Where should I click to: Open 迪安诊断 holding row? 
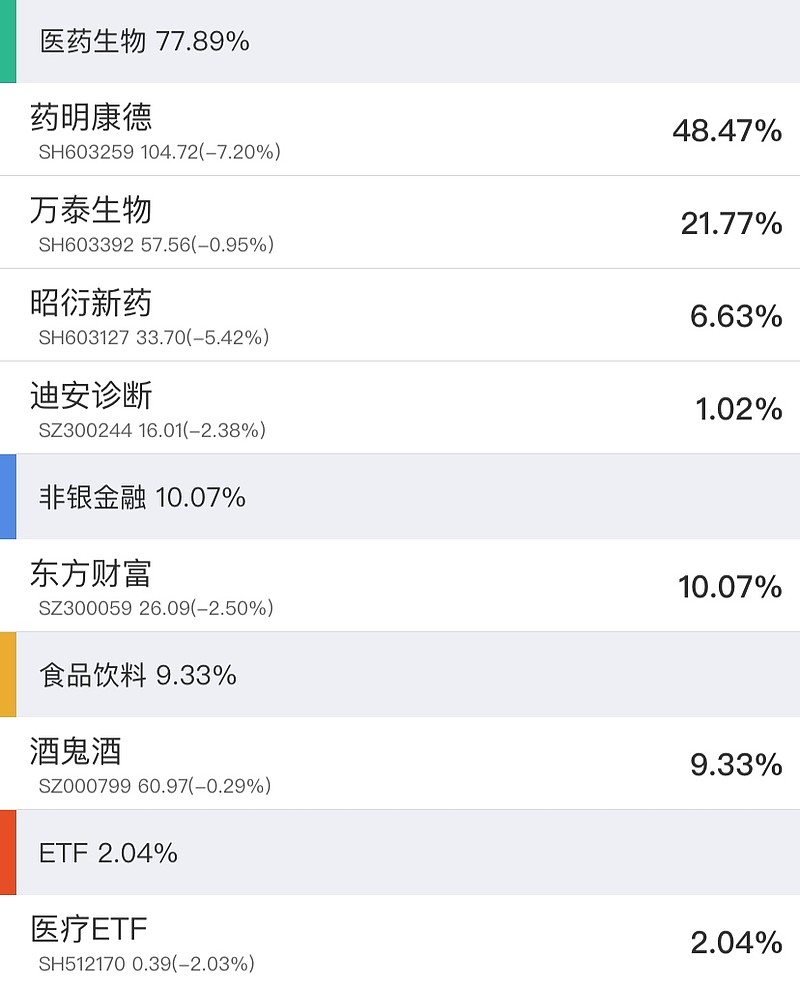click(x=400, y=408)
